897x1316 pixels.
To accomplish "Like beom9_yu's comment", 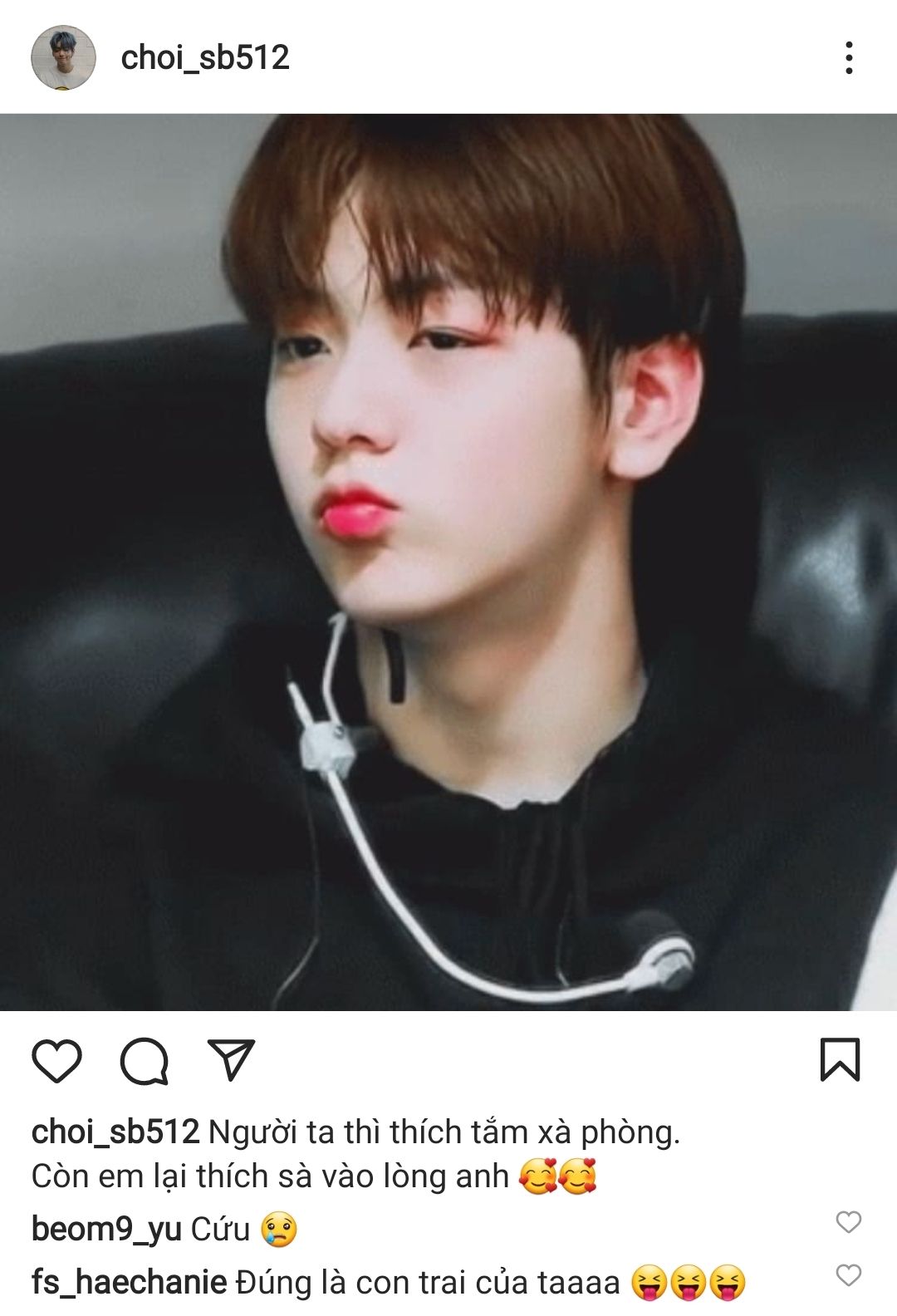I will (x=848, y=1221).
